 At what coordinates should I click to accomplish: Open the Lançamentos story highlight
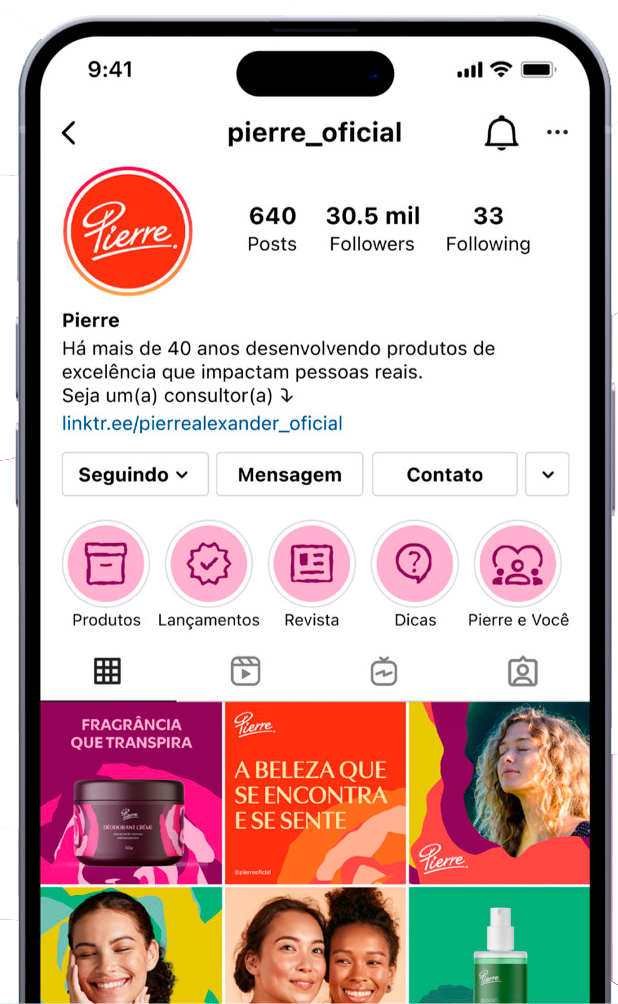coord(208,565)
